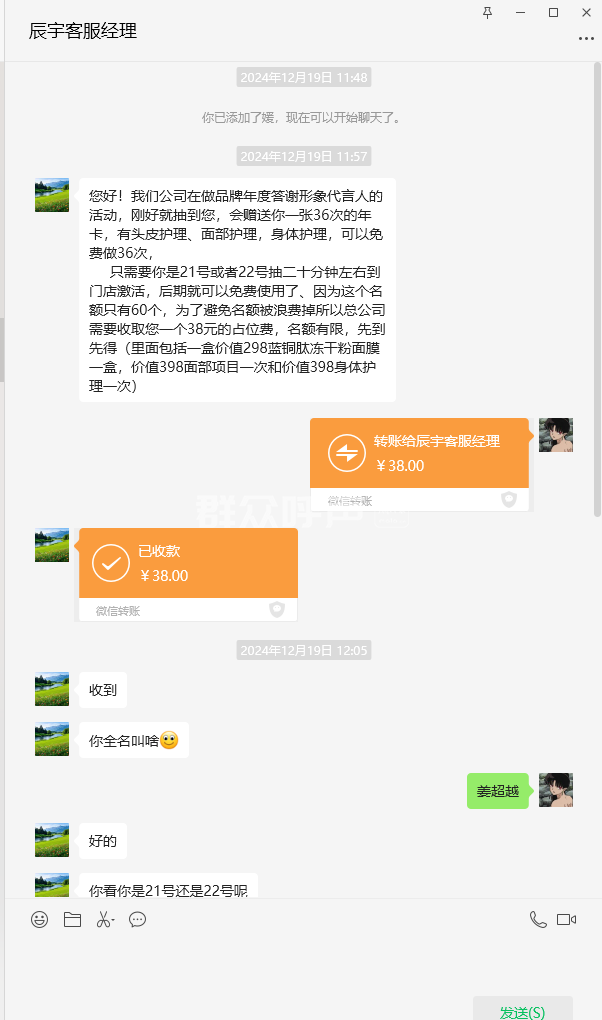Take a screenshot with the scissors tool
Viewport: 602px width, 1020px height.
click(105, 919)
